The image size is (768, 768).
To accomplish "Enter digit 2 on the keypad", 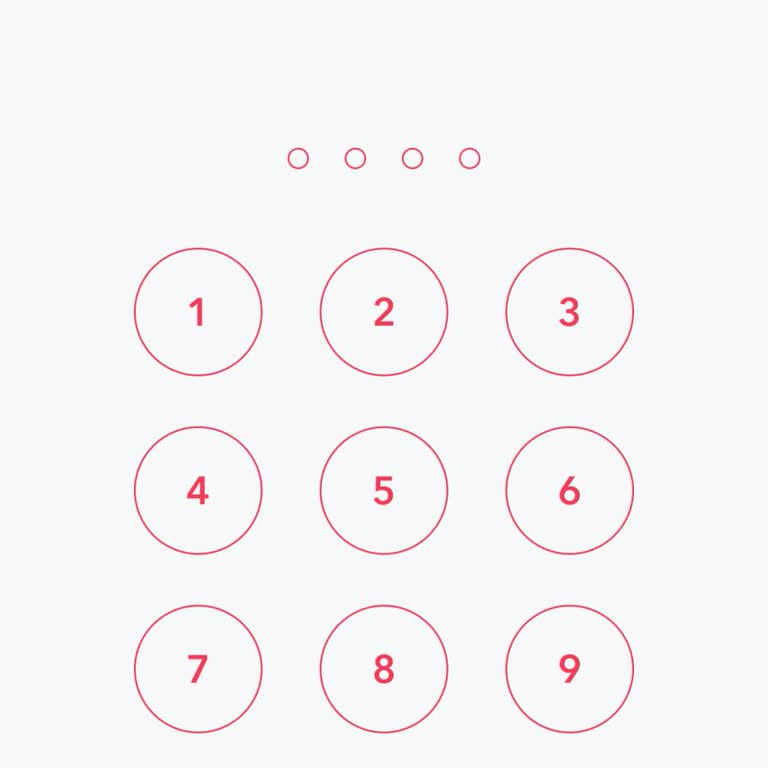I will (382, 311).
